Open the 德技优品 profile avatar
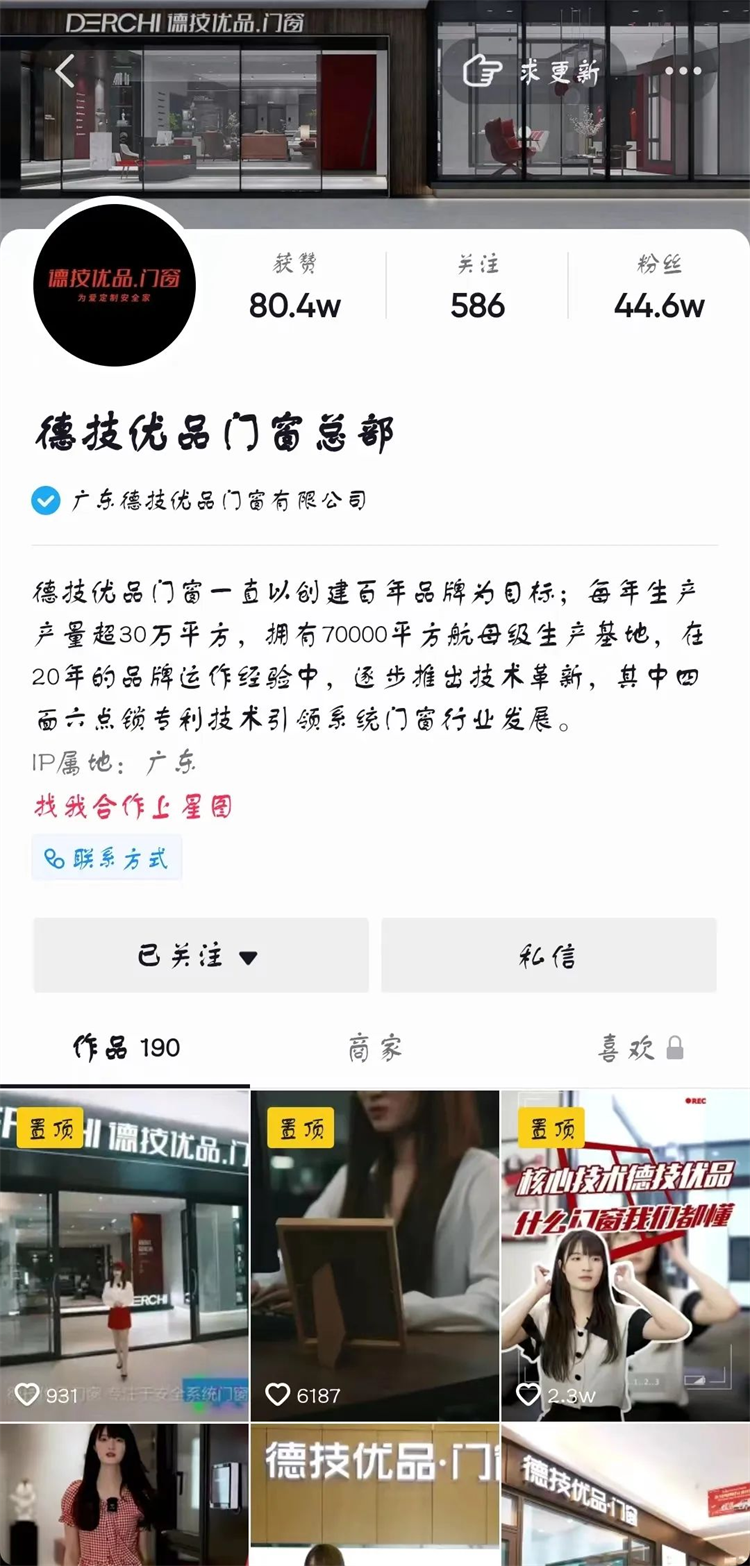The height and width of the screenshot is (1566, 750). tap(114, 285)
